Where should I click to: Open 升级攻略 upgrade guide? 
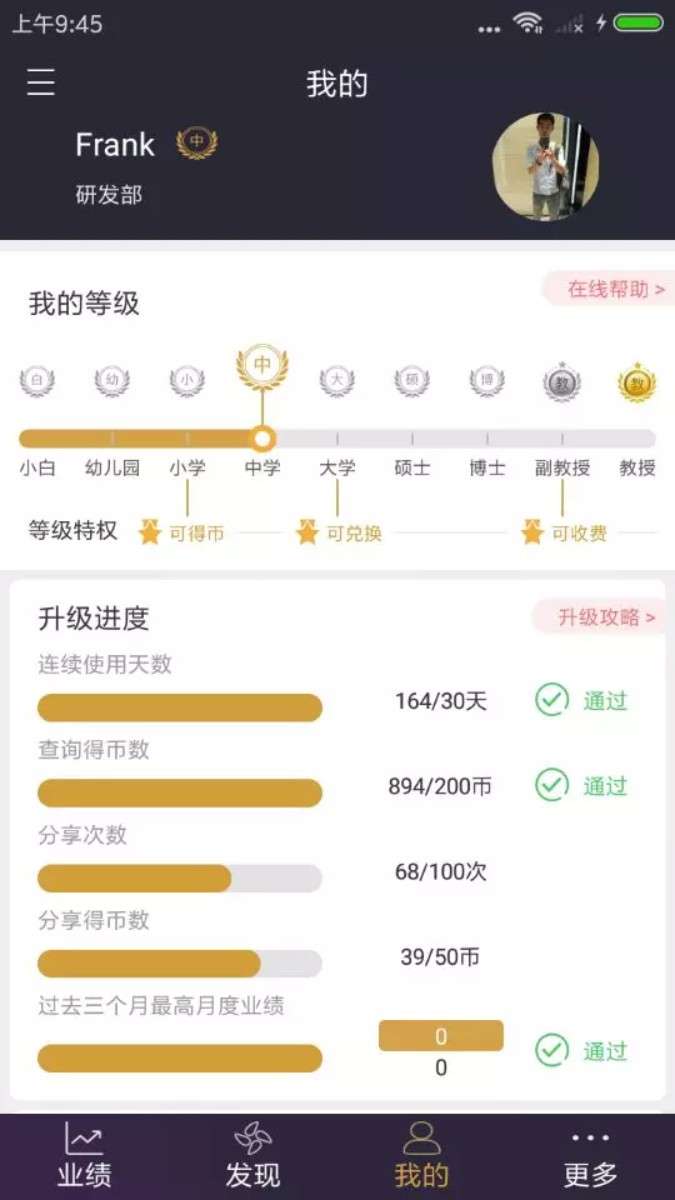(600, 617)
